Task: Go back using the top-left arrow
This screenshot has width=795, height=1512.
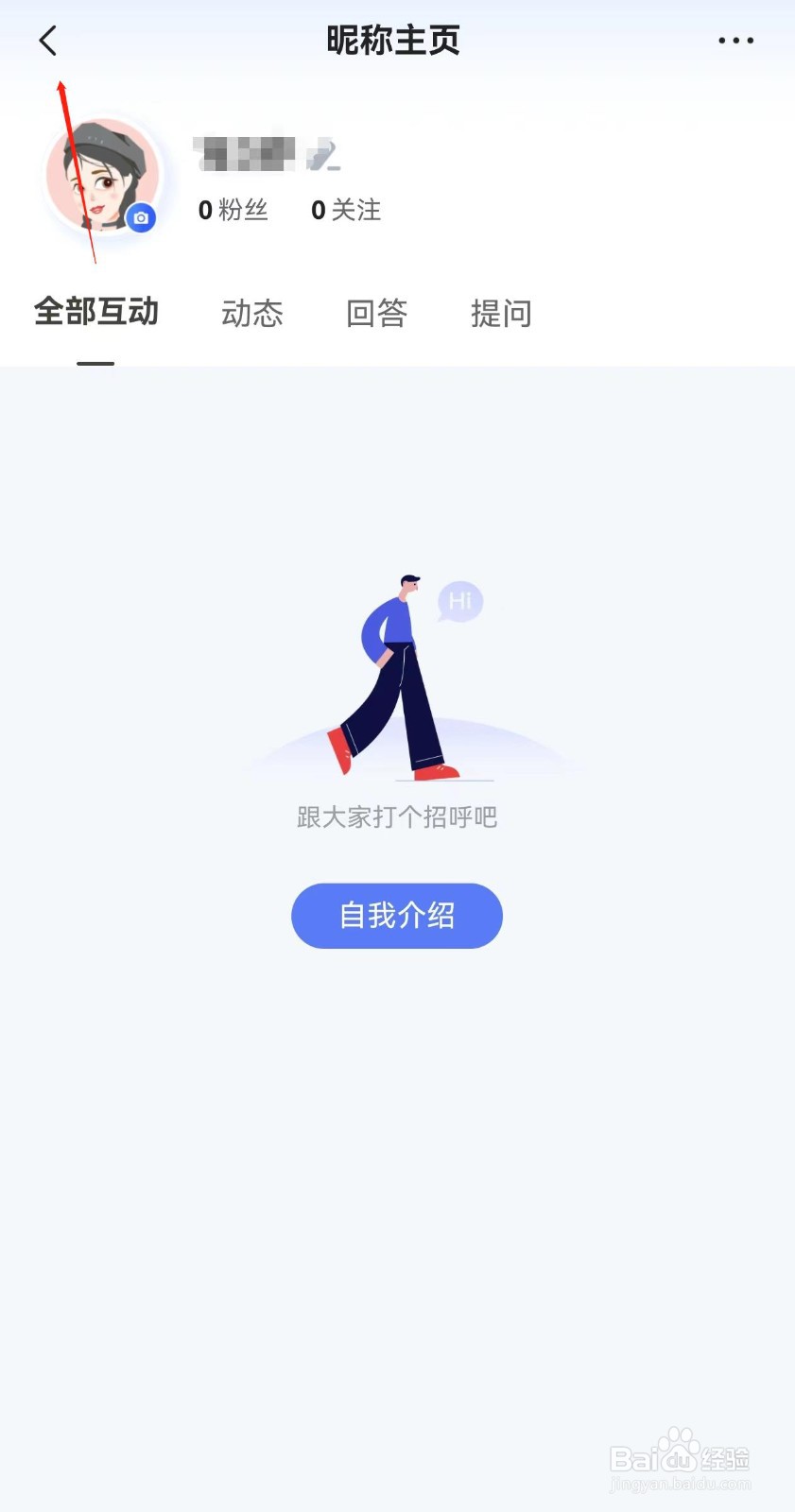Action: 48,41
